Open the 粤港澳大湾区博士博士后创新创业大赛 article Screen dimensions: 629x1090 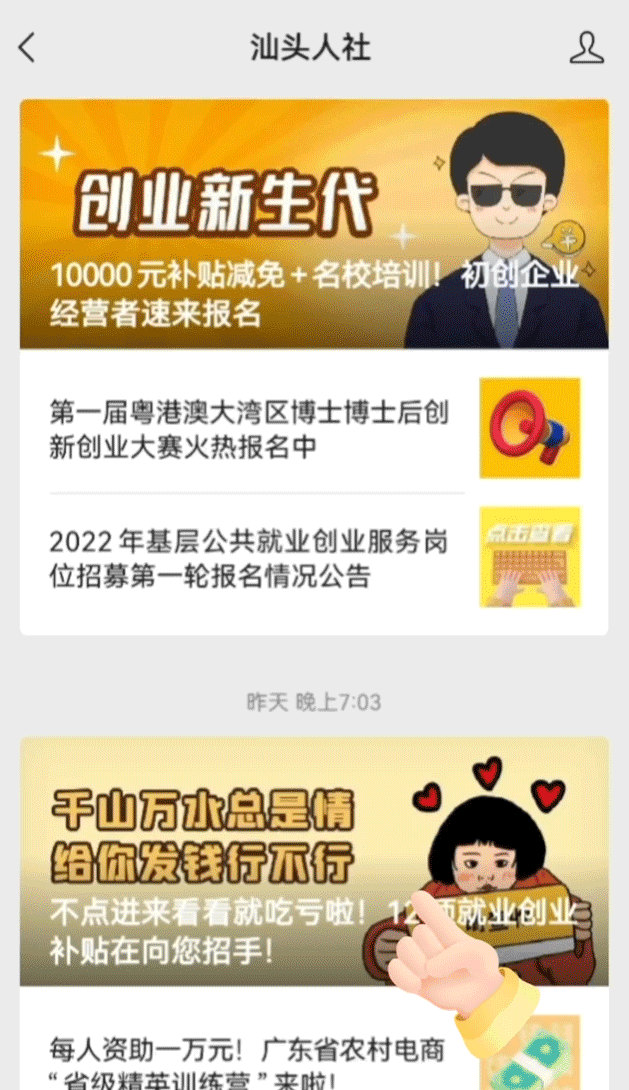pos(250,429)
